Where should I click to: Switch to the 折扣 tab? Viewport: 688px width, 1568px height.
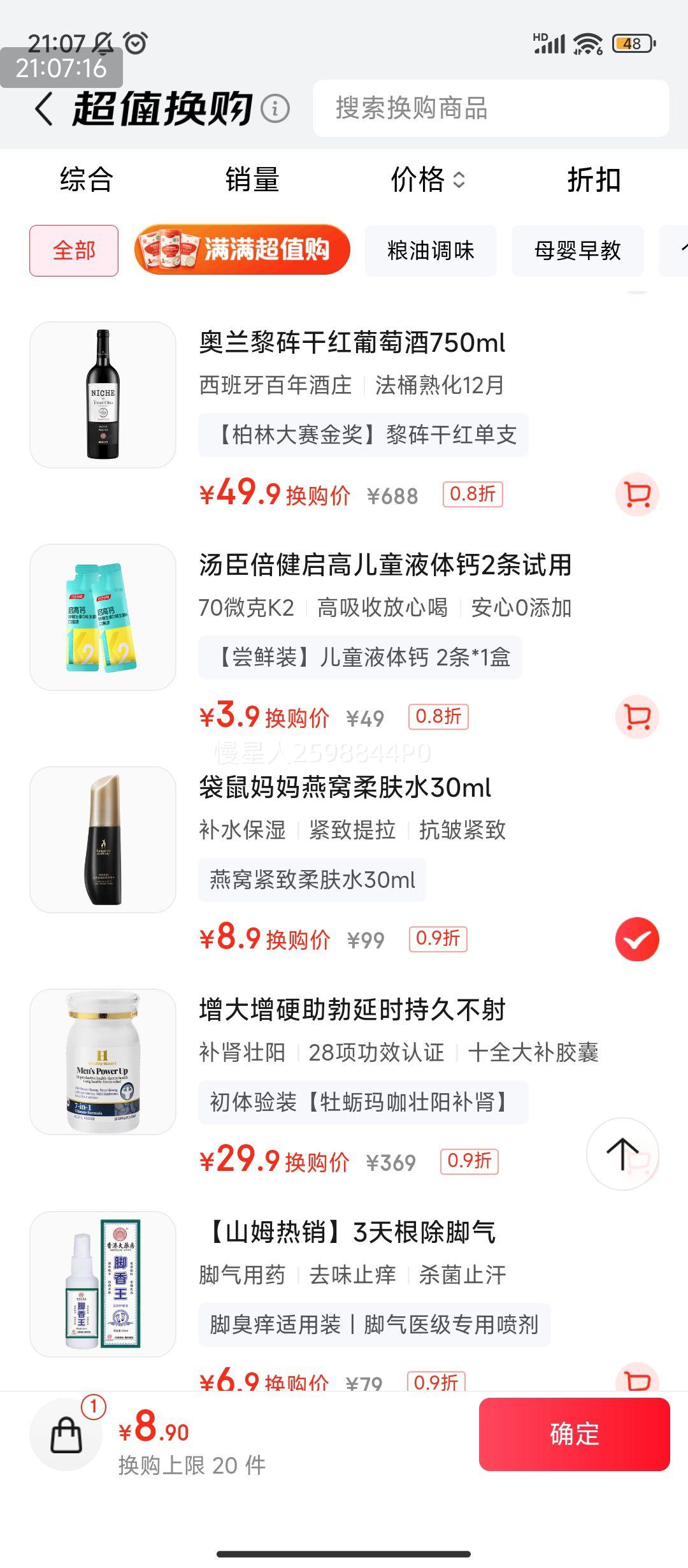pos(592,181)
